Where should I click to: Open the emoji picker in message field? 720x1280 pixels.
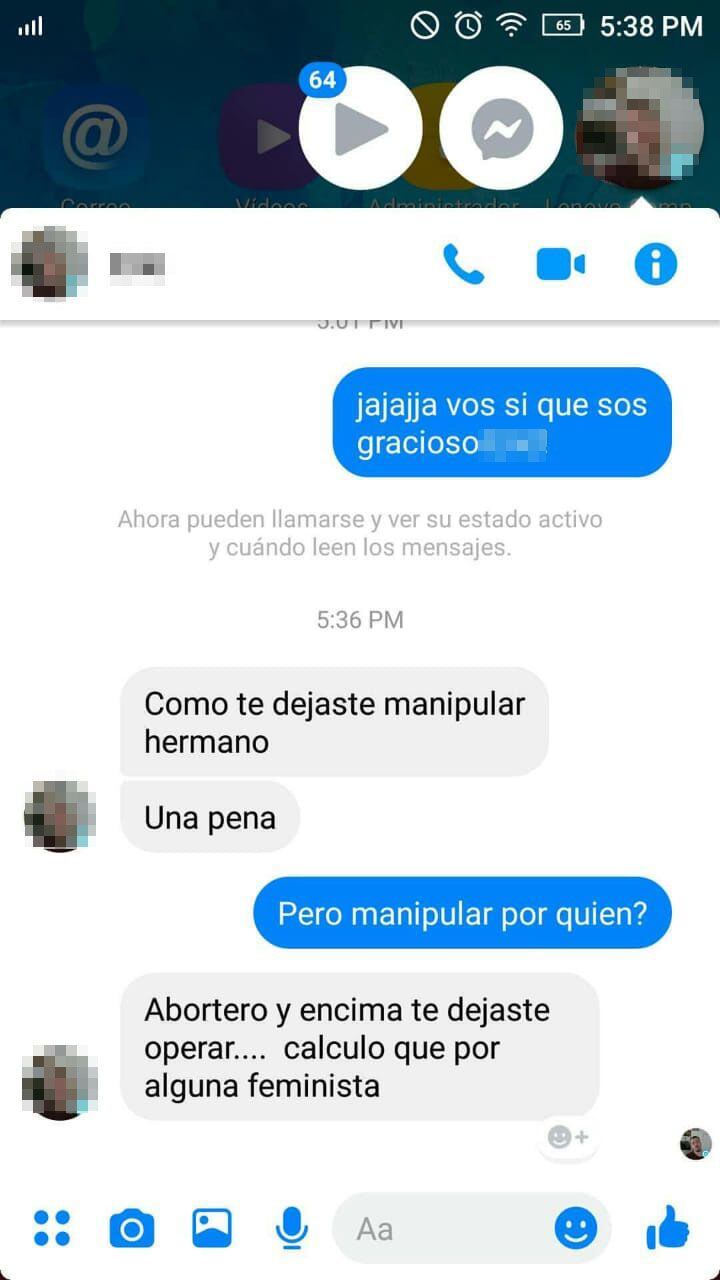576,1228
